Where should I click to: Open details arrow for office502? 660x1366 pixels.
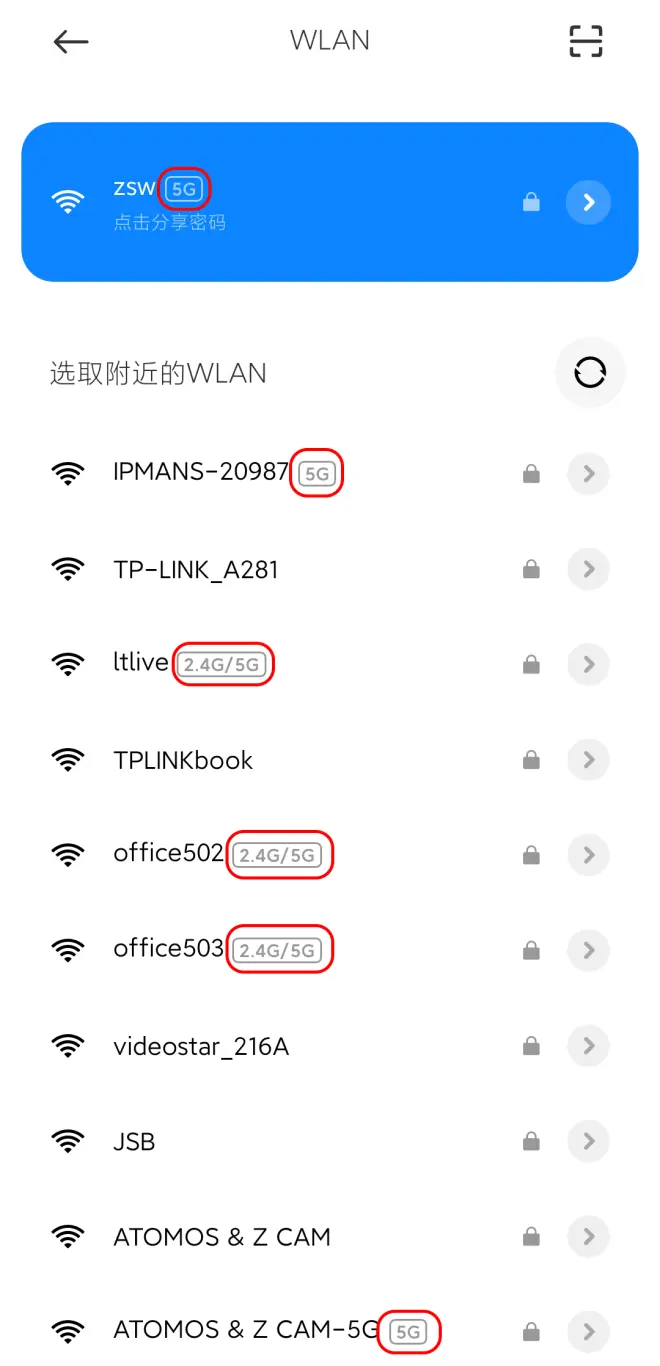point(588,855)
